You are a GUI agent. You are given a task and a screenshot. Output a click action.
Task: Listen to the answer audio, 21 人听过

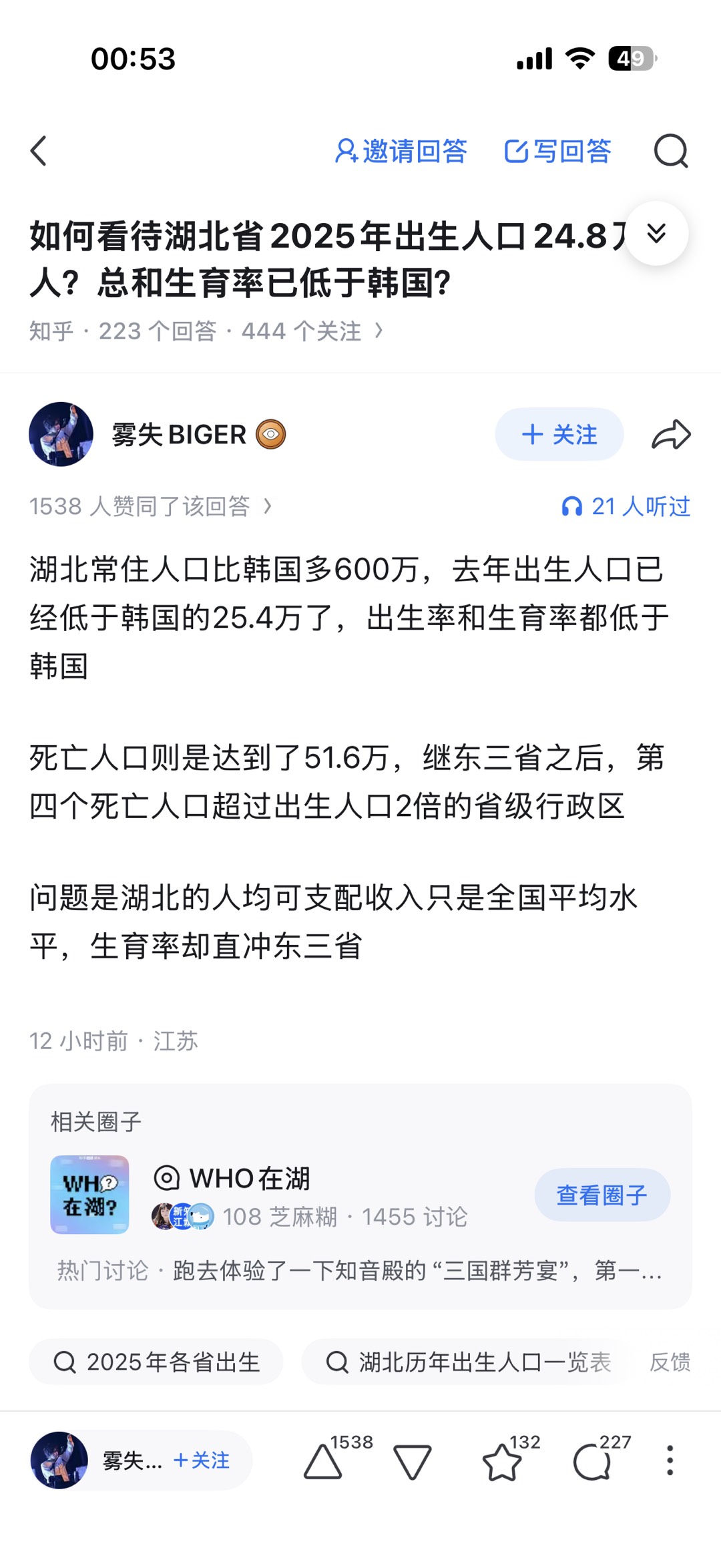pos(626,506)
